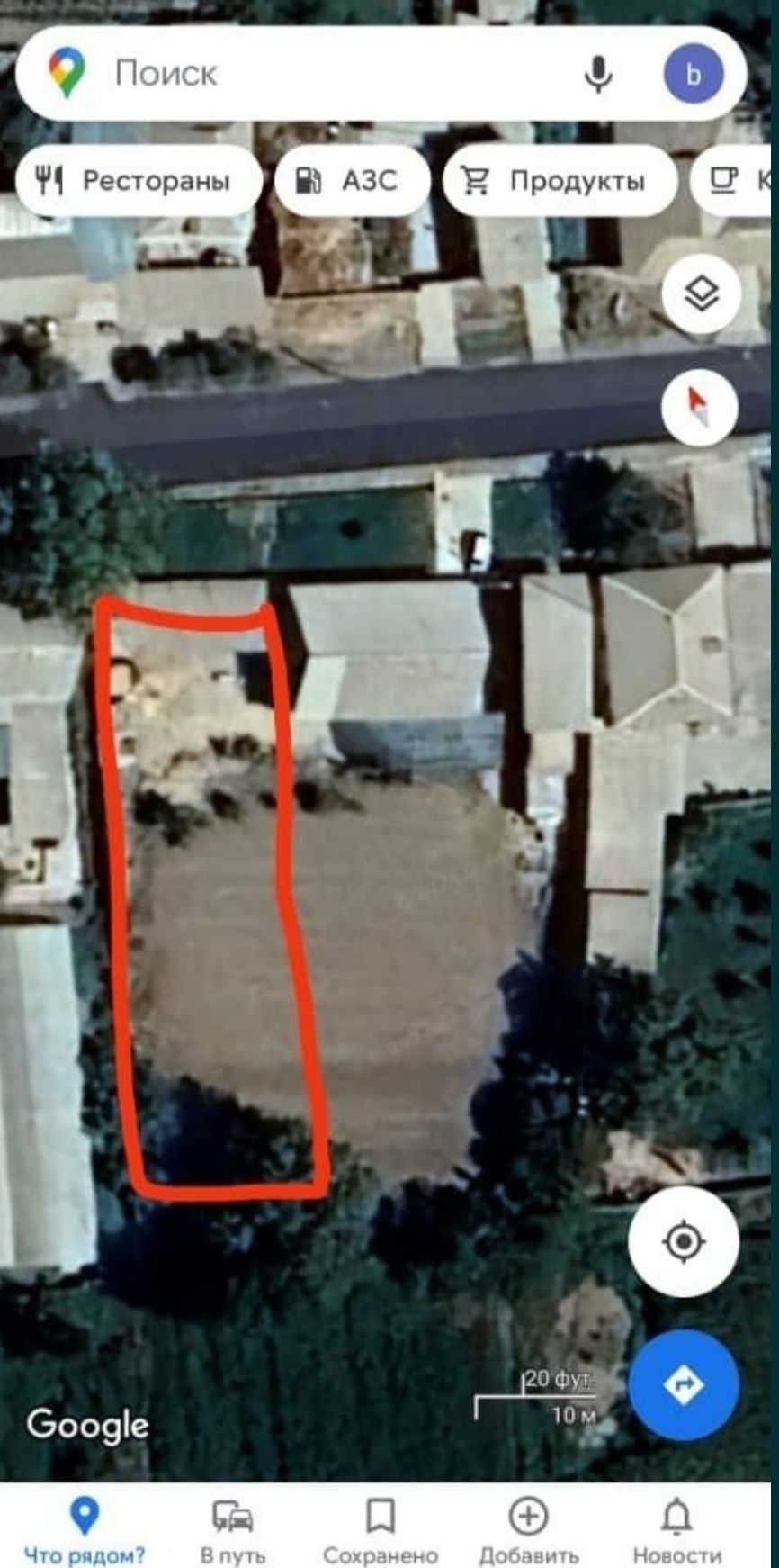Switch to the Что рядом? tab
The height and width of the screenshot is (1568, 779).
(84, 1530)
